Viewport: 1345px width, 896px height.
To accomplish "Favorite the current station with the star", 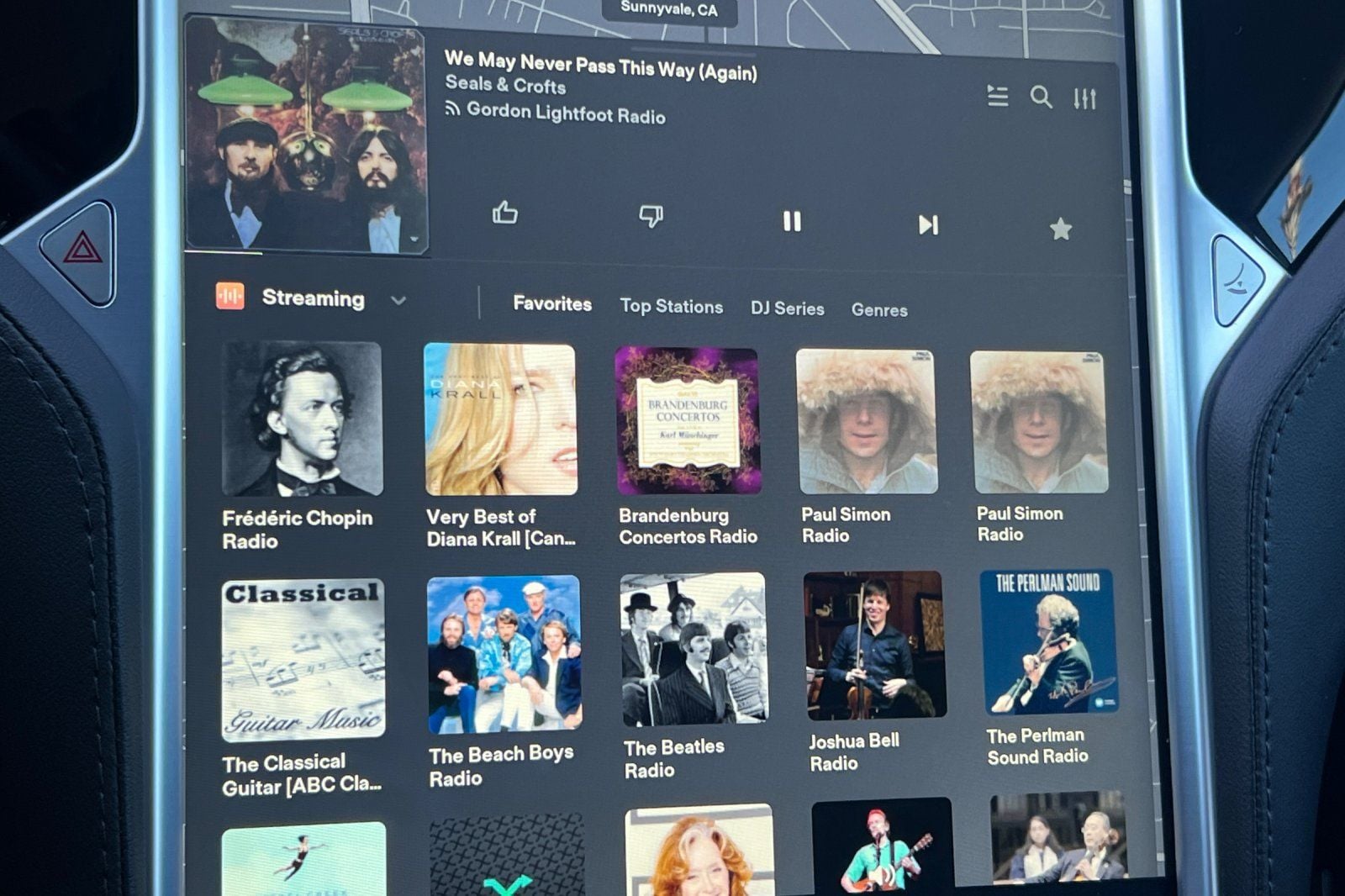I will (x=1061, y=229).
